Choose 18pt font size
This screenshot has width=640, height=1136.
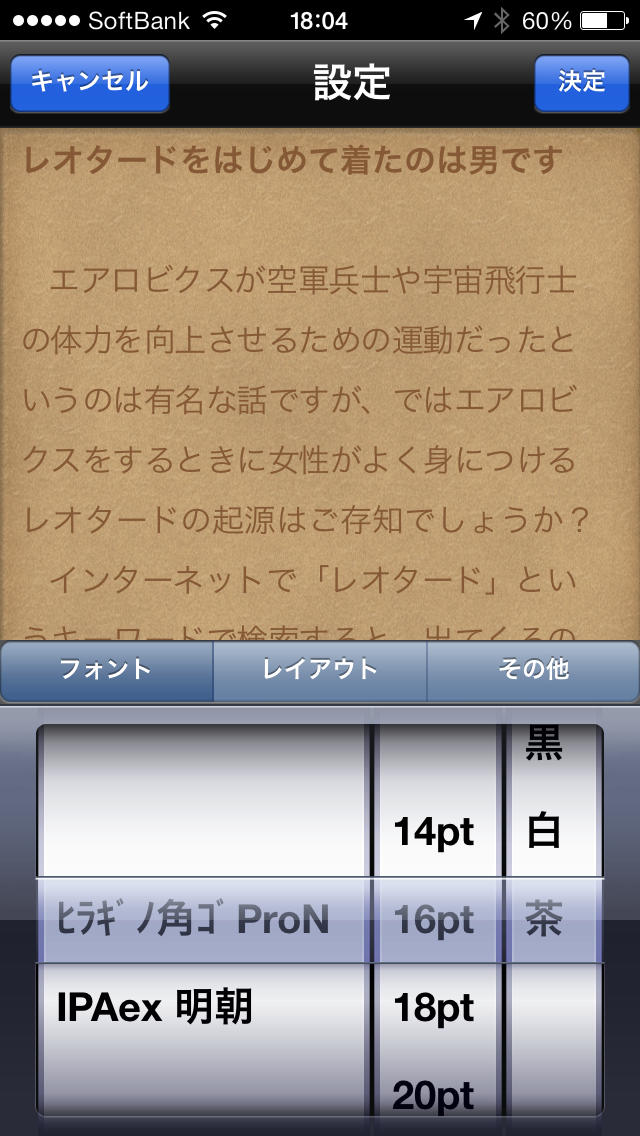pyautogui.click(x=434, y=1009)
